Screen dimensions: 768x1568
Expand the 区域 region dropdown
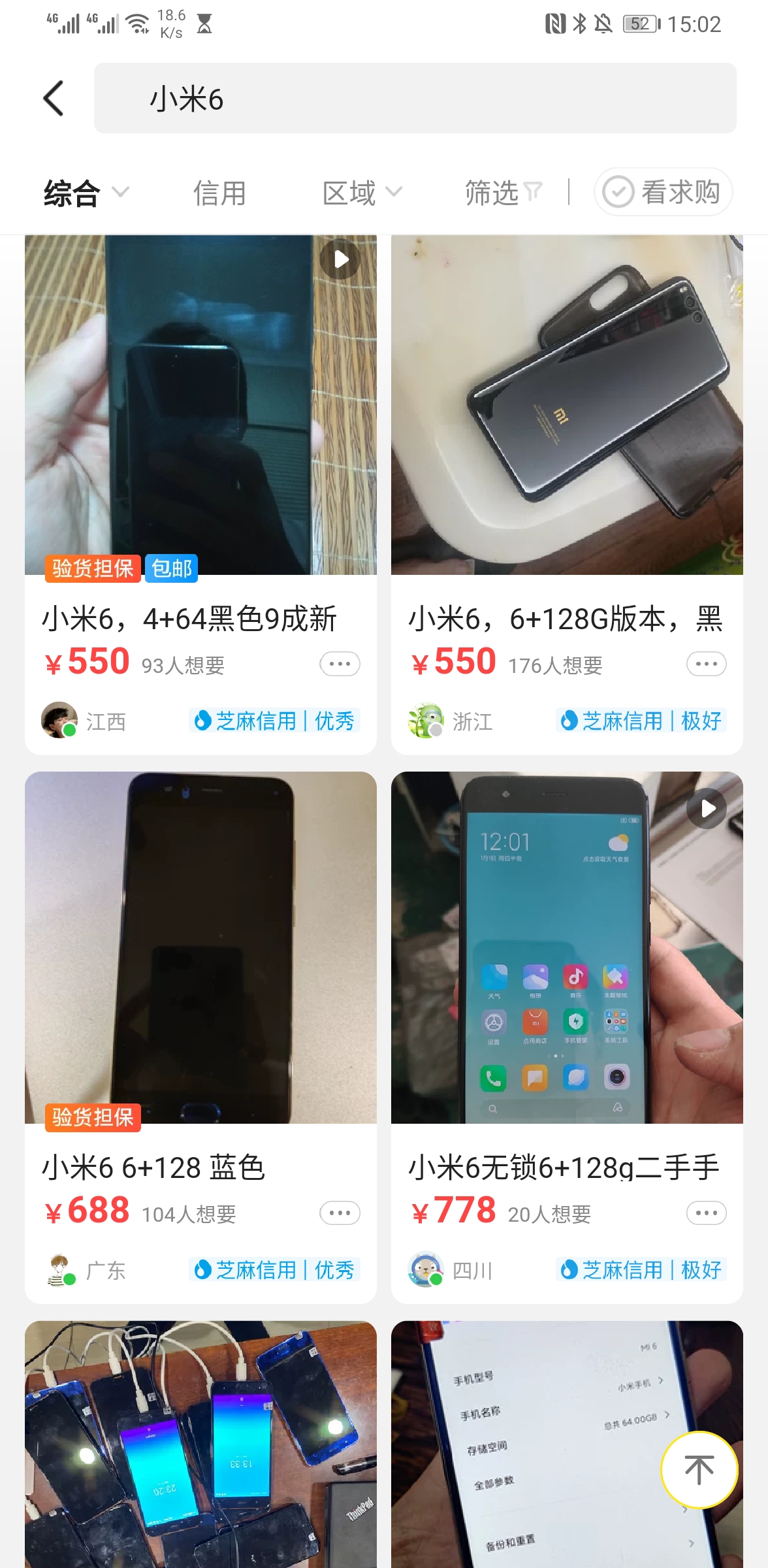pos(359,191)
